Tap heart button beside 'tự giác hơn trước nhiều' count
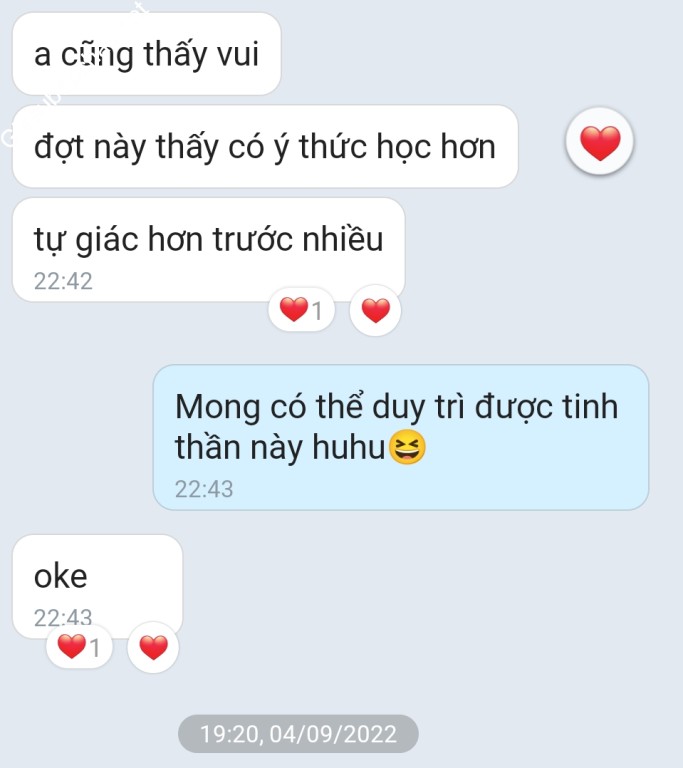This screenshot has width=683, height=768. click(x=375, y=311)
